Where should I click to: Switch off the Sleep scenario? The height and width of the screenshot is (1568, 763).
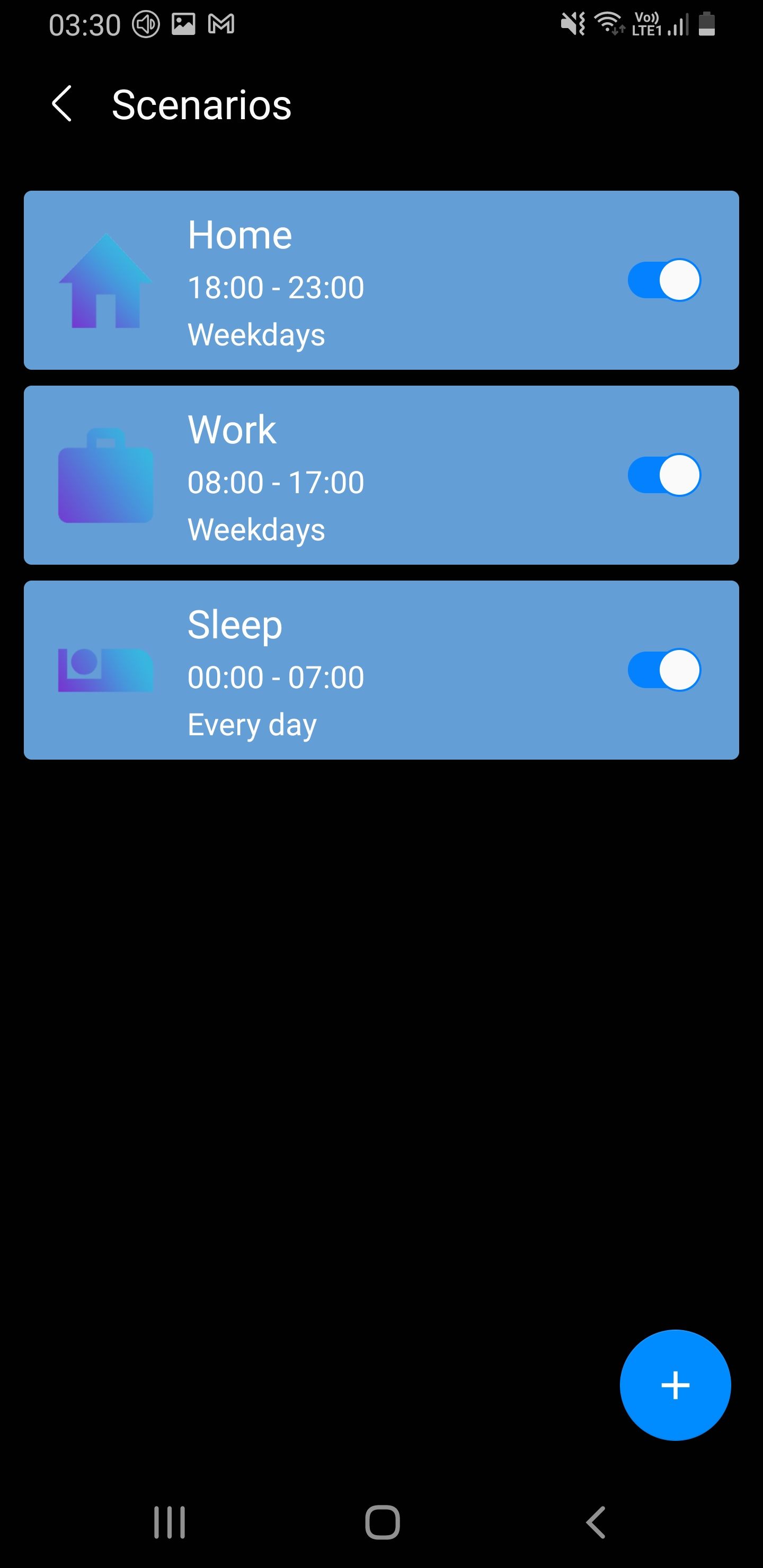(x=664, y=670)
